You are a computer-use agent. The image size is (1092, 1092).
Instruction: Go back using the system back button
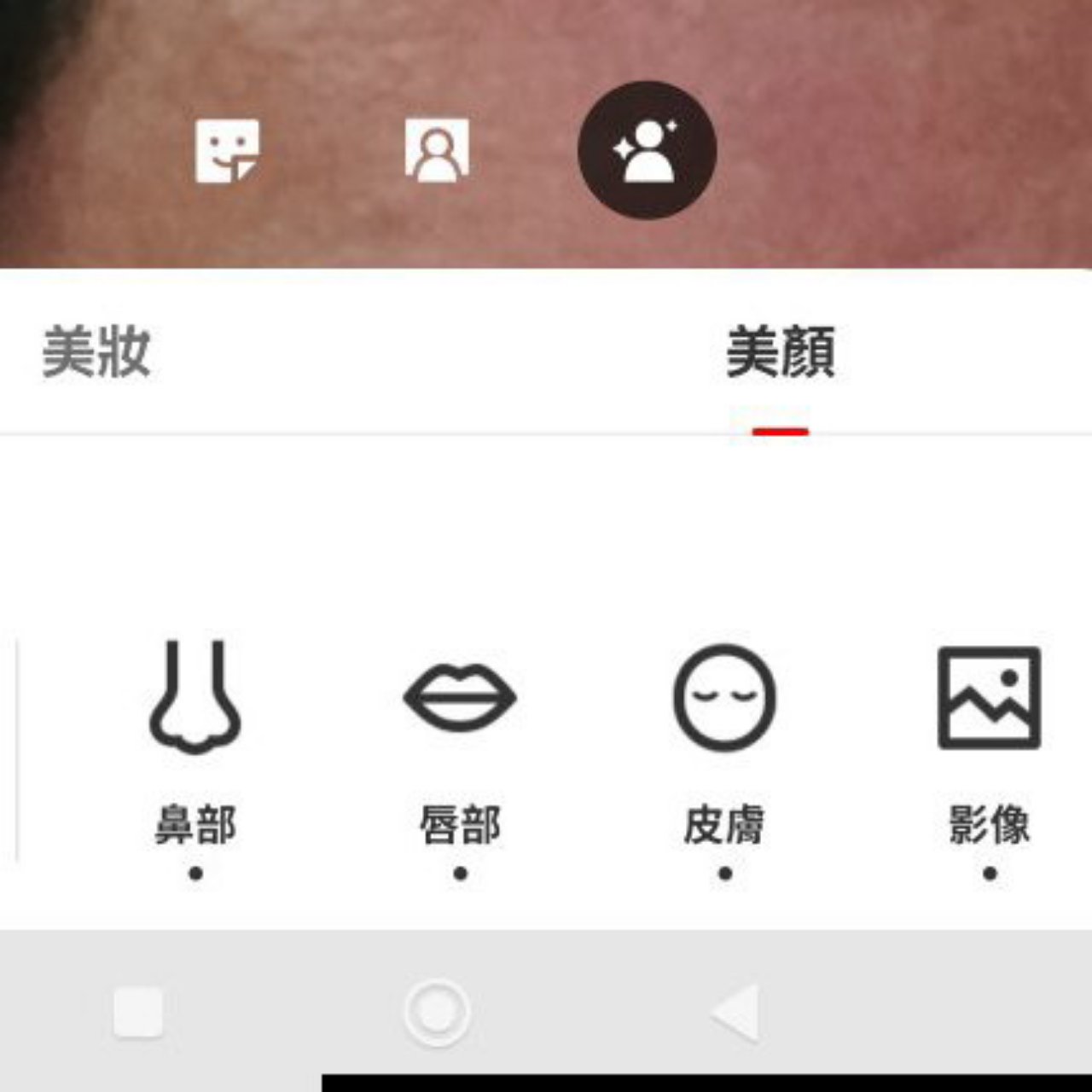click(x=735, y=1013)
